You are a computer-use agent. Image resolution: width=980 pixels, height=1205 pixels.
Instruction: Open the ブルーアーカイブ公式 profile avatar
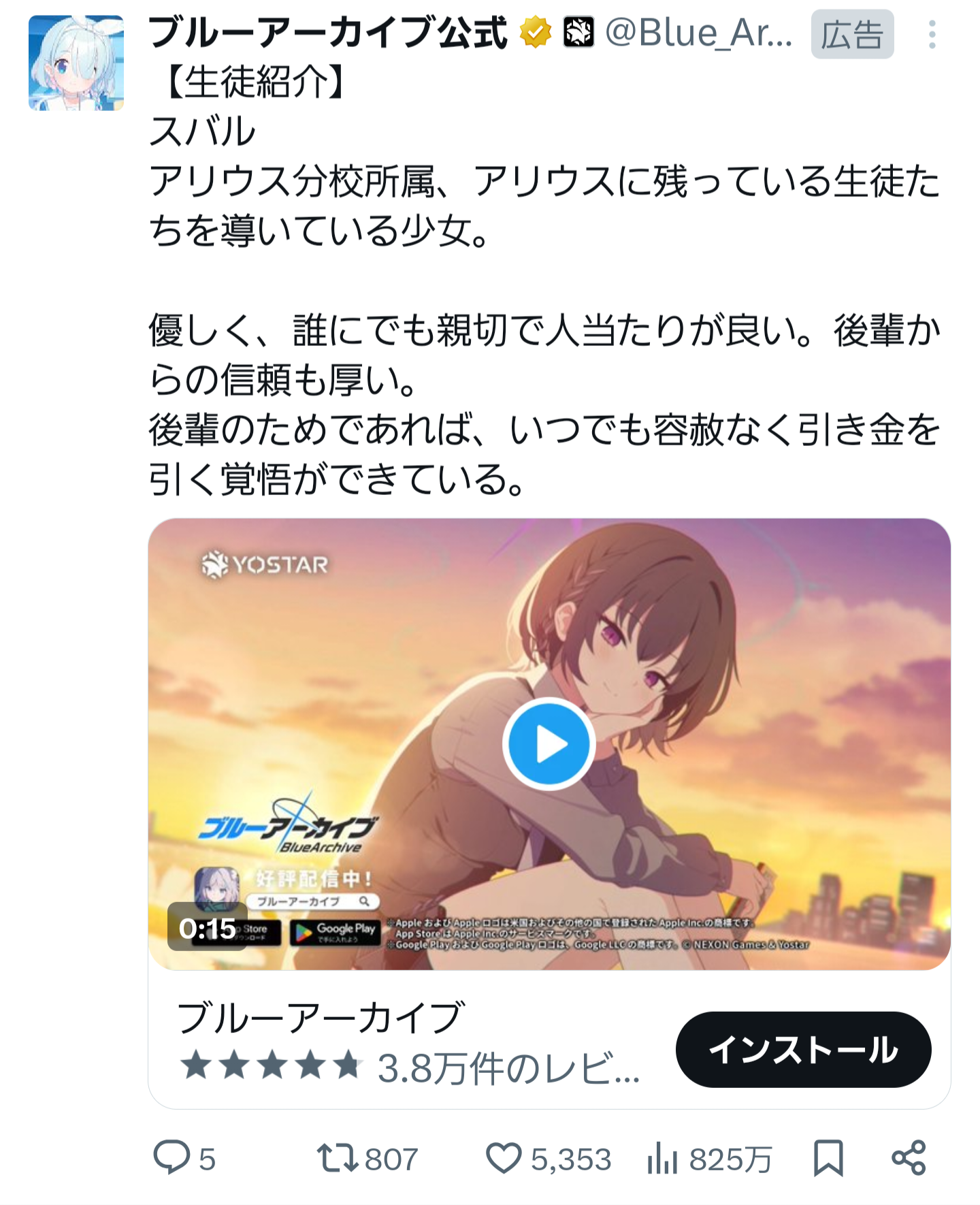click(x=76, y=63)
